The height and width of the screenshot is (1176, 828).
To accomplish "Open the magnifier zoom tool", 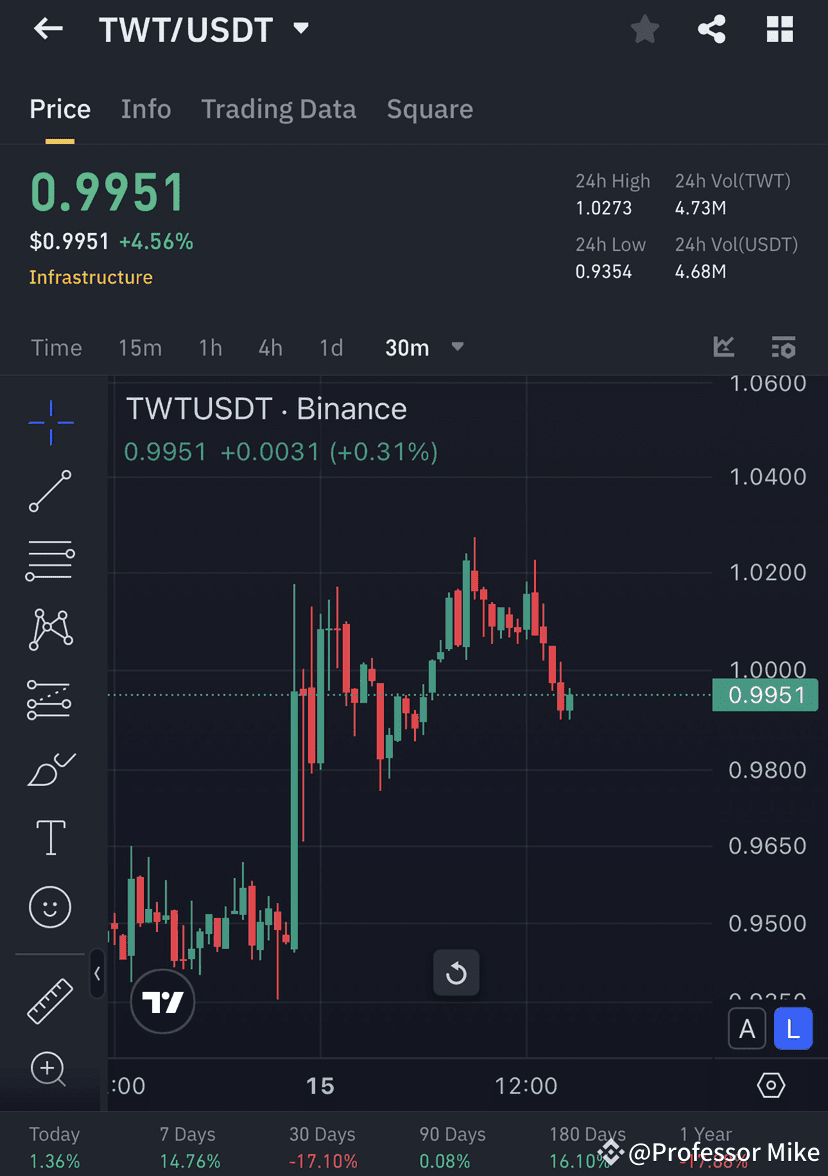I will pyautogui.click(x=50, y=1070).
